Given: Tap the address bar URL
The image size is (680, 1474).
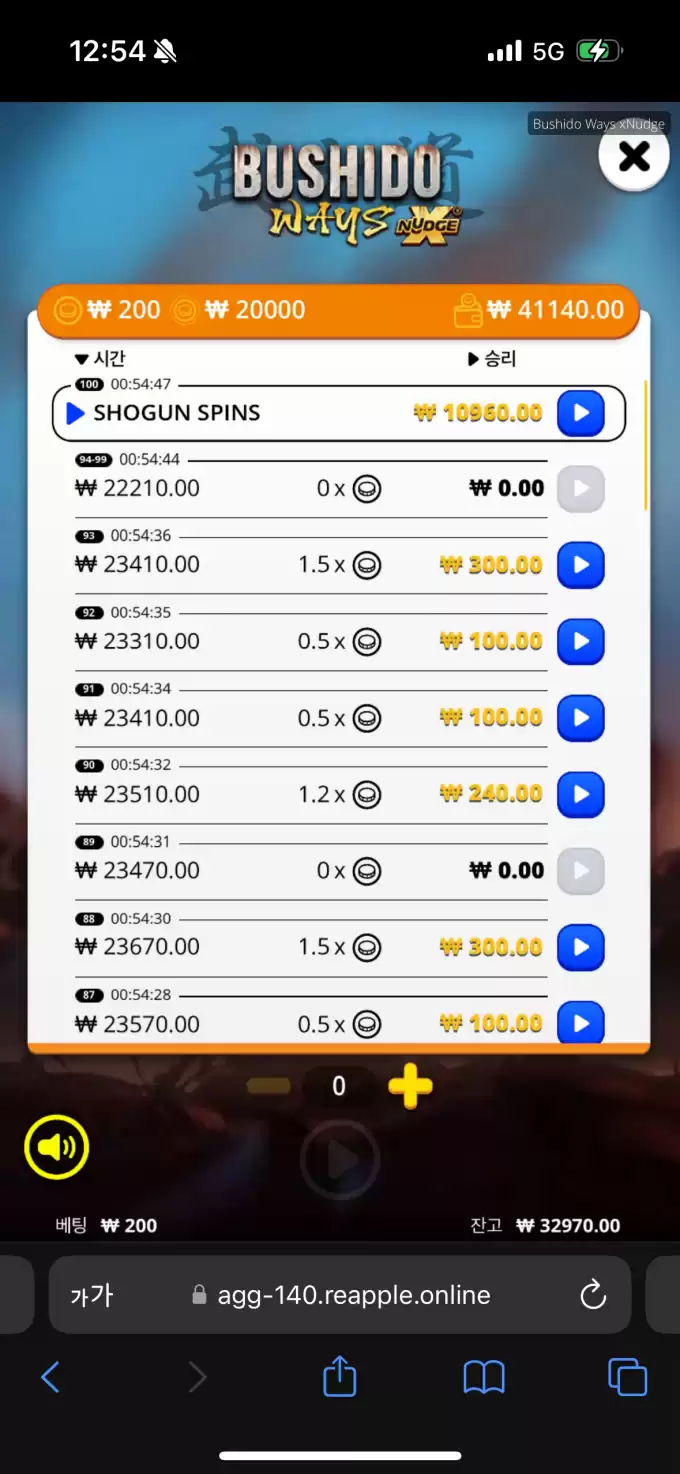Looking at the screenshot, I should click(354, 1296).
